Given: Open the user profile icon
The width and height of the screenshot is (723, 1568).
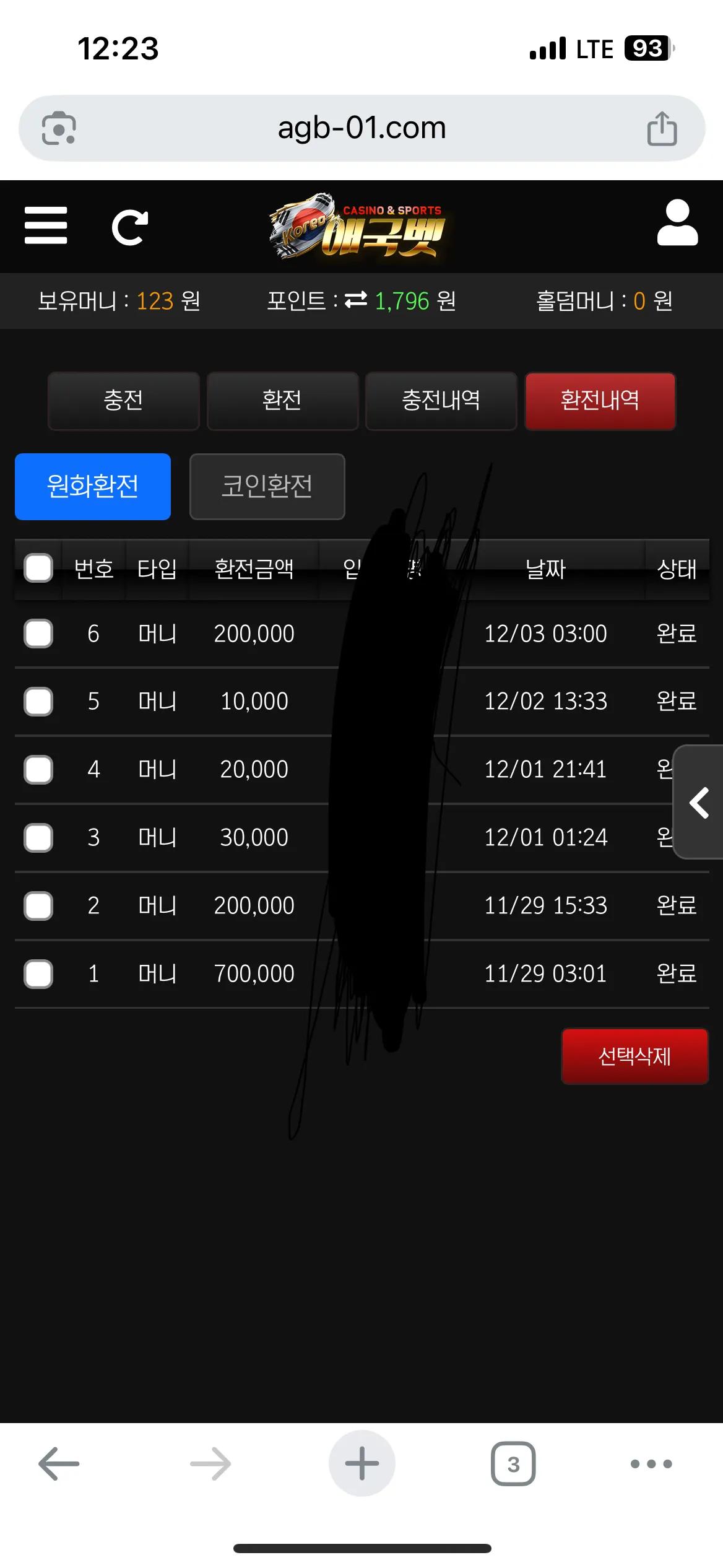Looking at the screenshot, I should [x=677, y=222].
